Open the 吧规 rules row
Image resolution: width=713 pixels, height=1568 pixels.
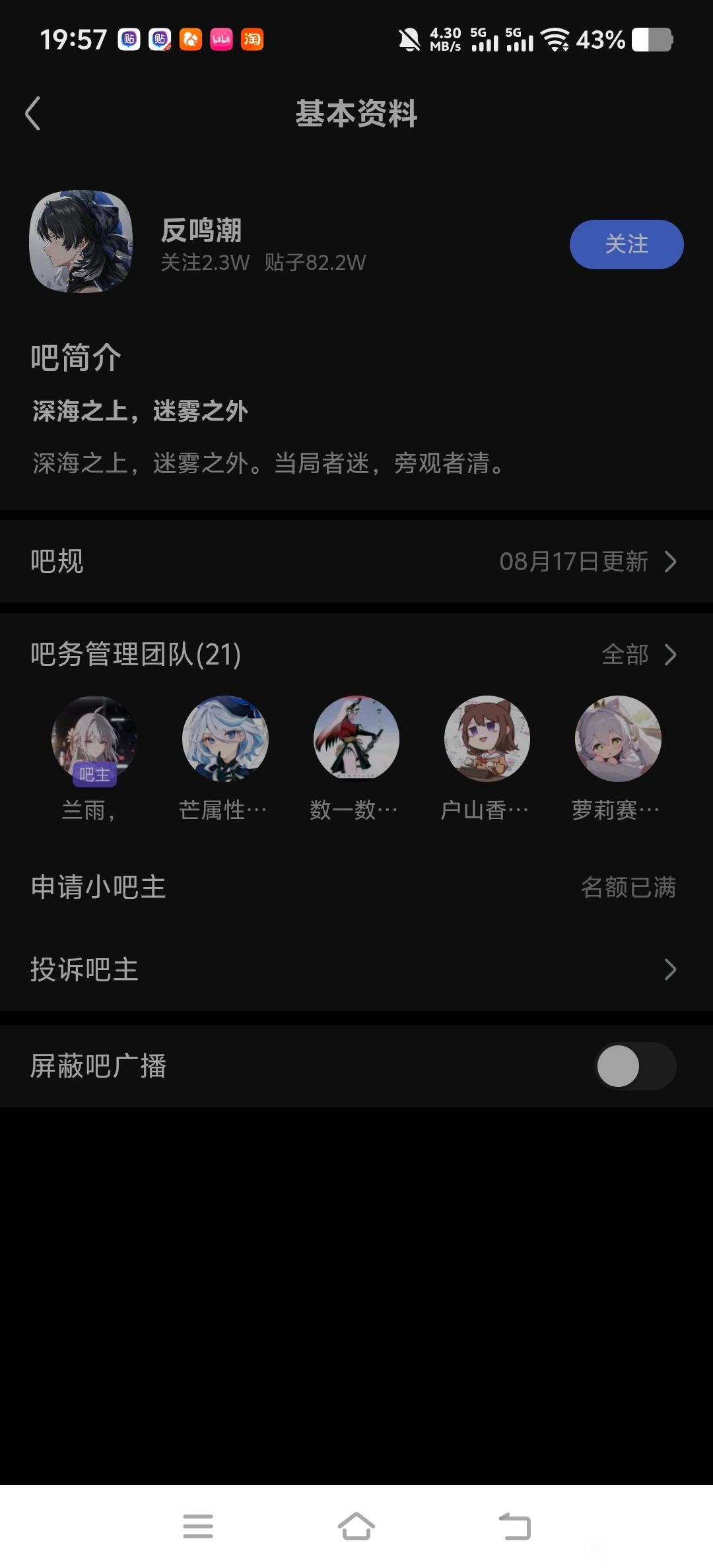(356, 562)
